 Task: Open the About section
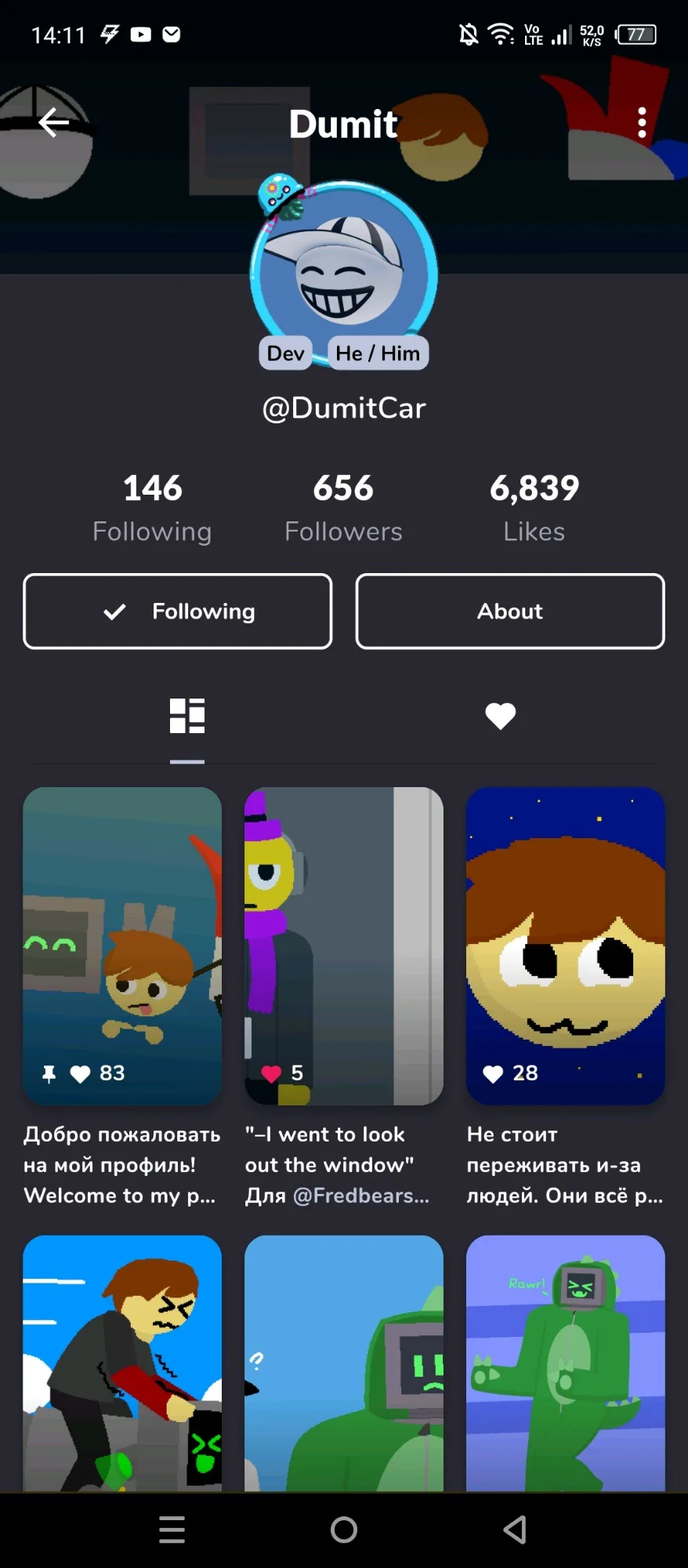(x=510, y=612)
